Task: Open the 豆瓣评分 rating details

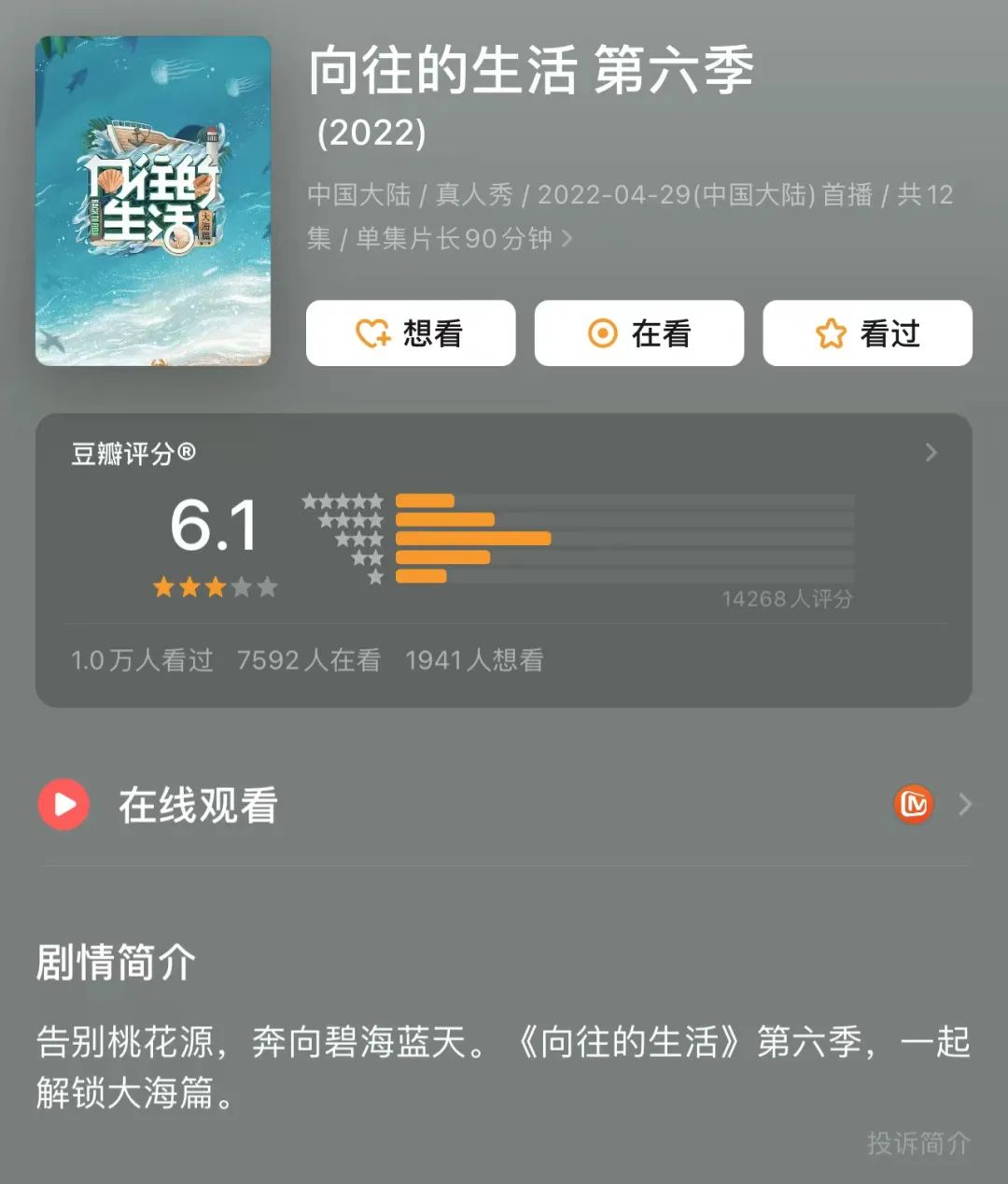Action: coord(930,454)
